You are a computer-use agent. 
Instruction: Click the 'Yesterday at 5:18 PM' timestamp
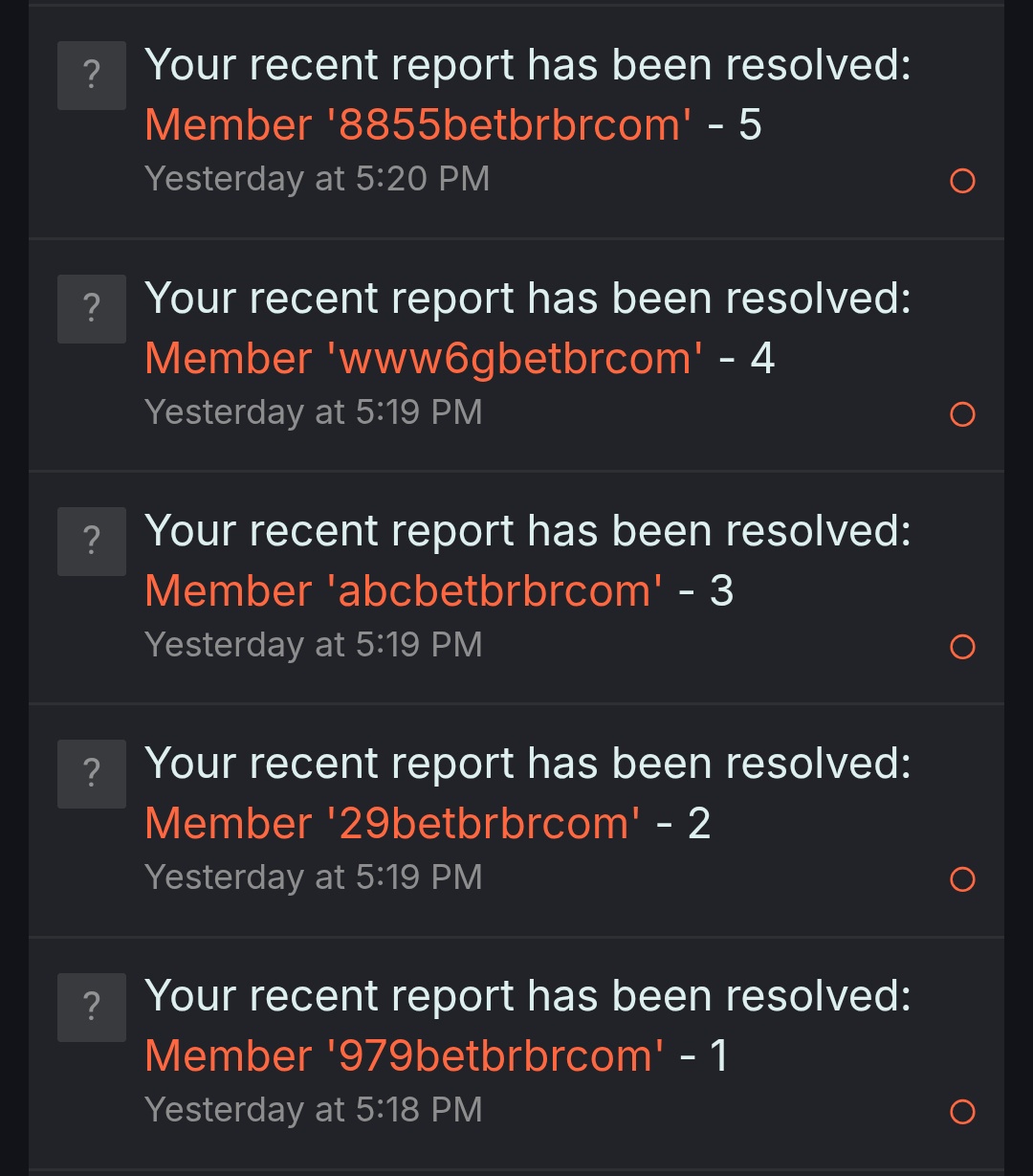(314, 1109)
